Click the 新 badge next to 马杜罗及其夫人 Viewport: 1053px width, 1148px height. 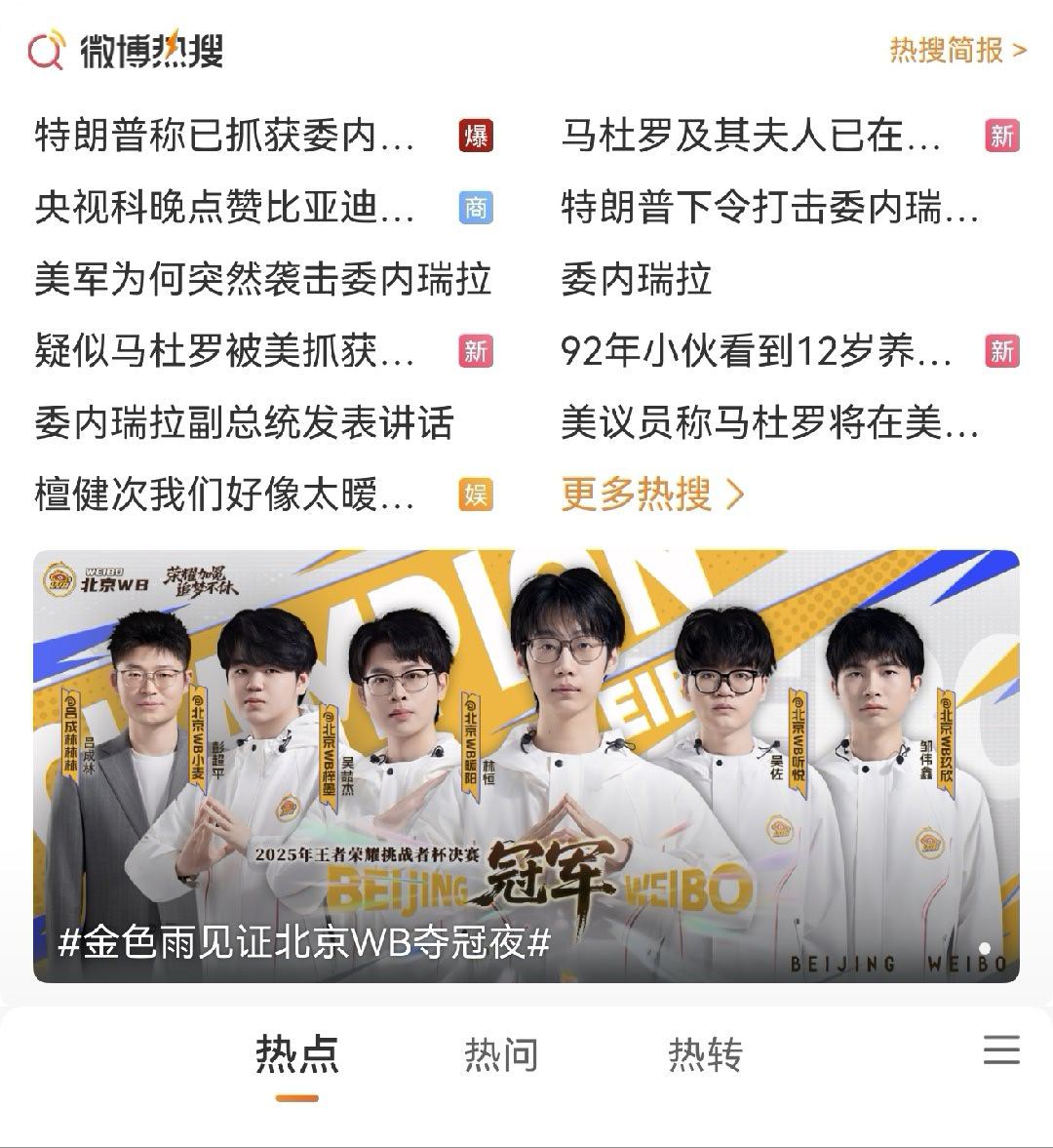(x=1002, y=137)
